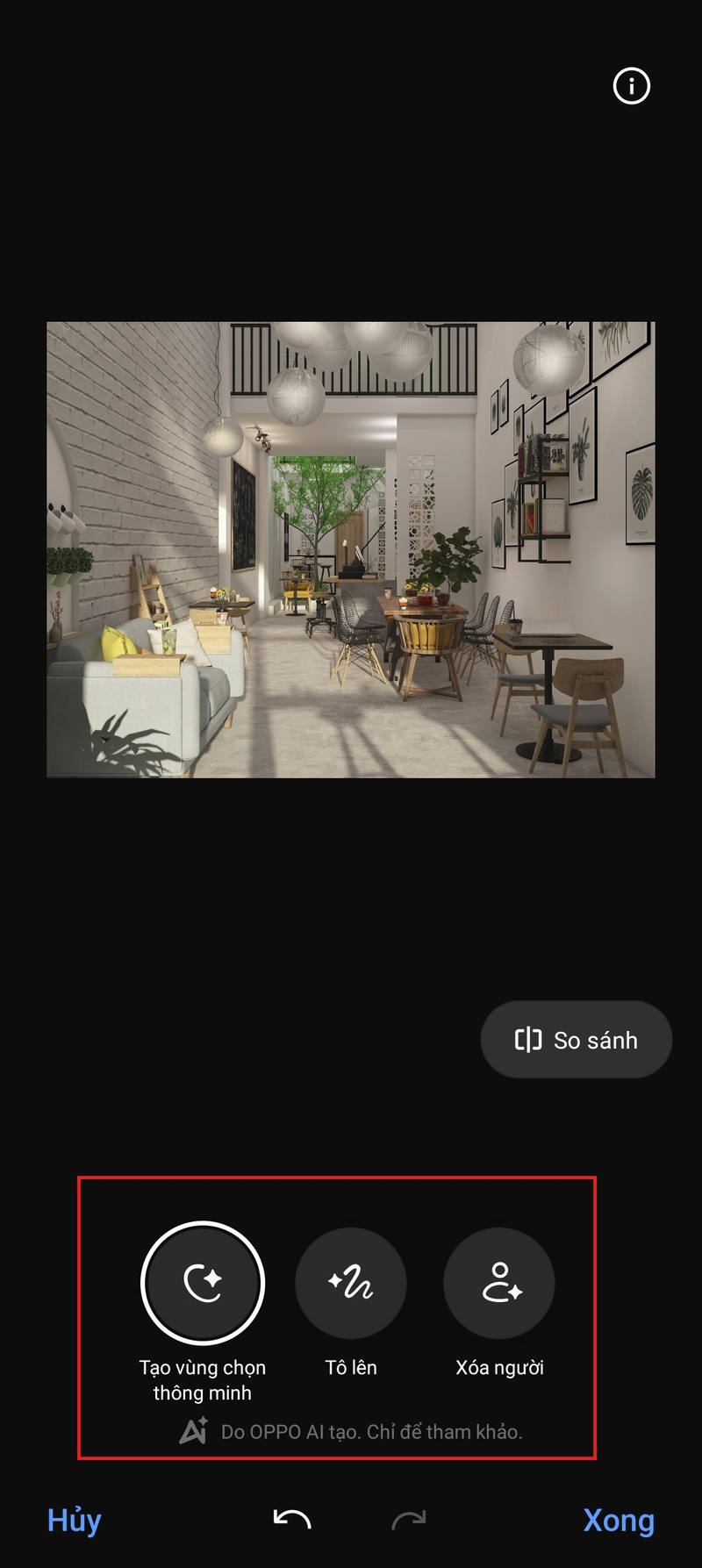The image size is (702, 1568).
Task: Cancel editing with Hủy
Action: (x=75, y=1520)
